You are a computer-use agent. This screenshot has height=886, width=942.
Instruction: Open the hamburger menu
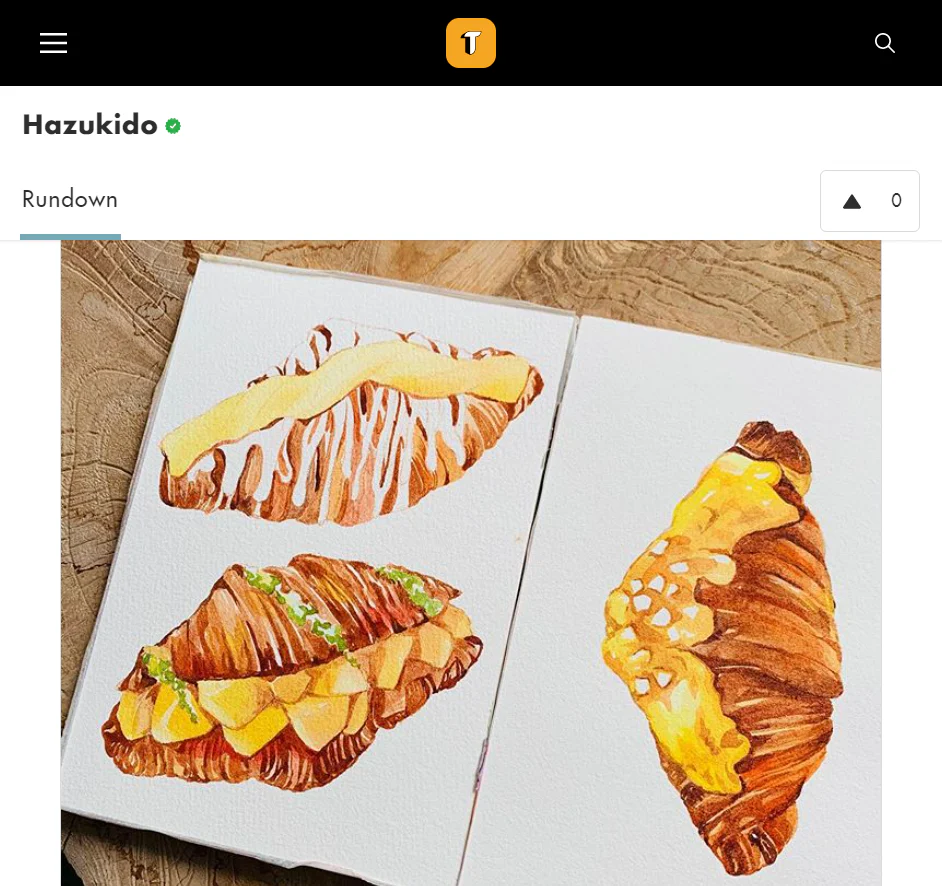53,43
